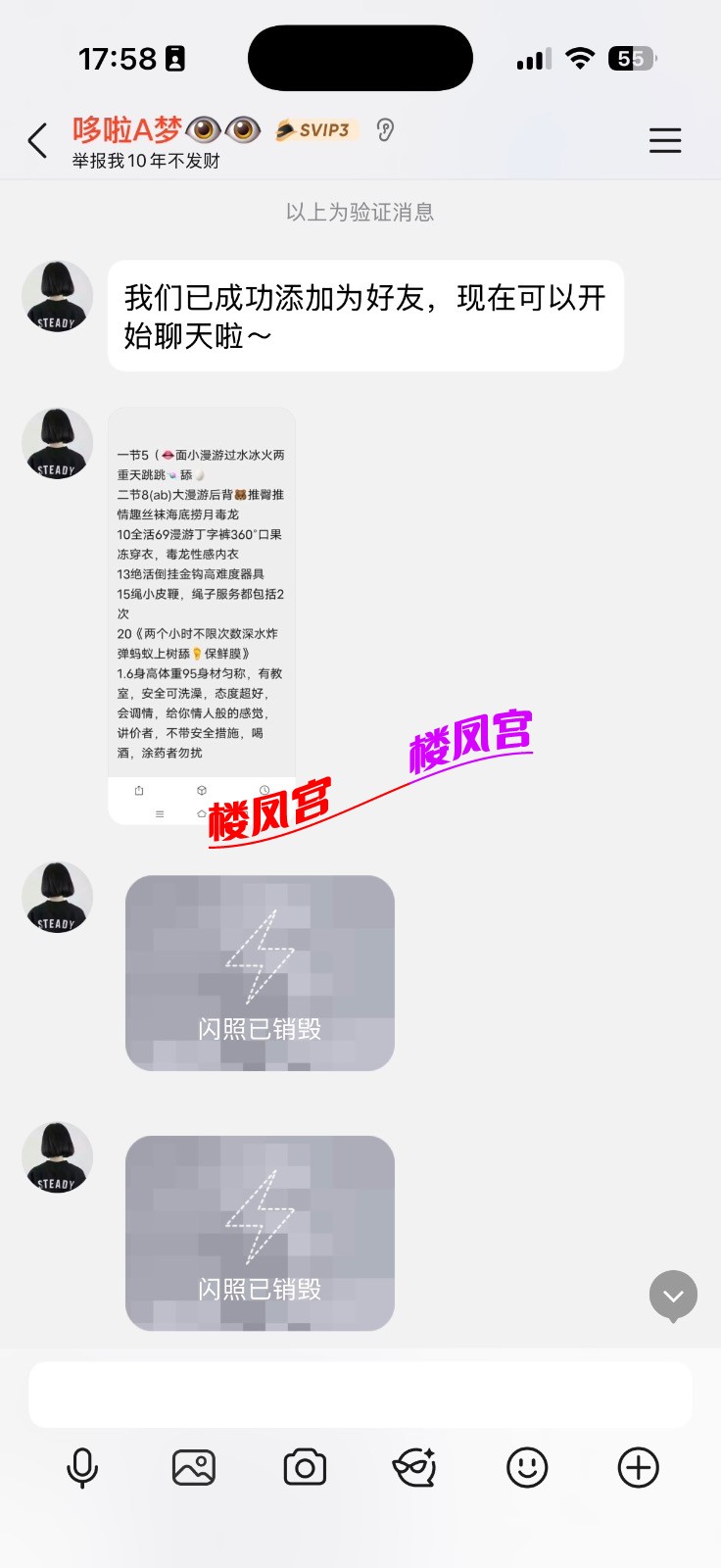This screenshot has width=721, height=1568.
Task: Open the photo gallery picker
Action: coord(193,1468)
